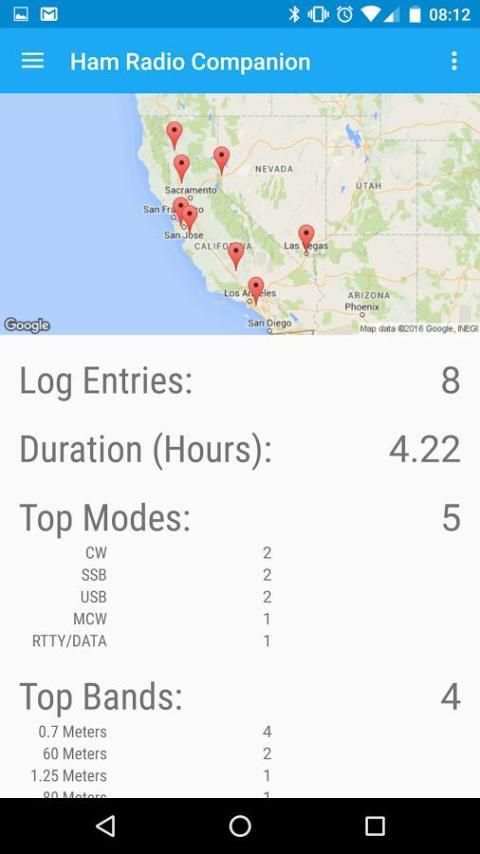Screen dimensions: 480x854
Task: Go to the home screen
Action: (240, 826)
